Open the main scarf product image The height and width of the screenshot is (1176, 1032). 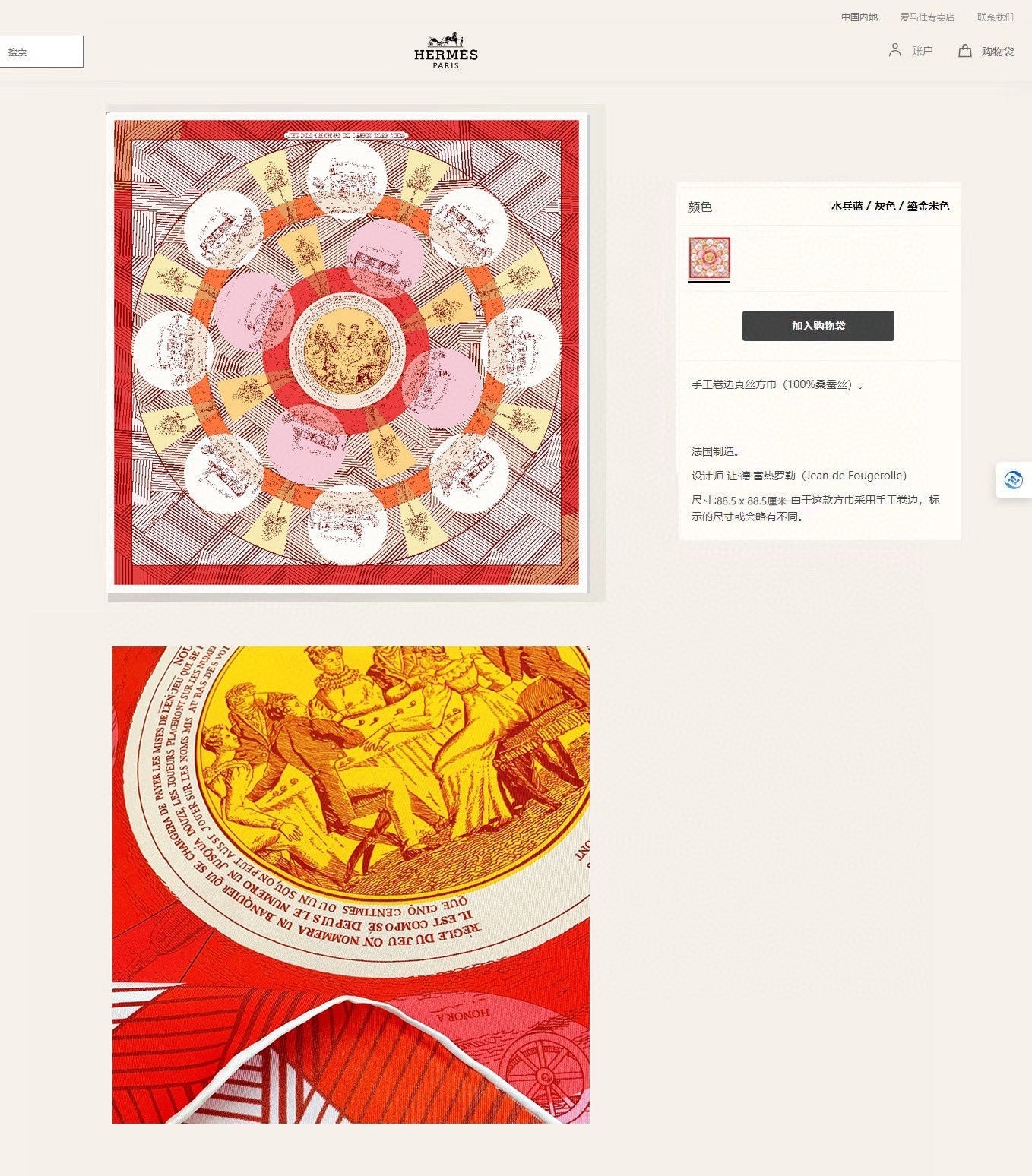coord(347,352)
